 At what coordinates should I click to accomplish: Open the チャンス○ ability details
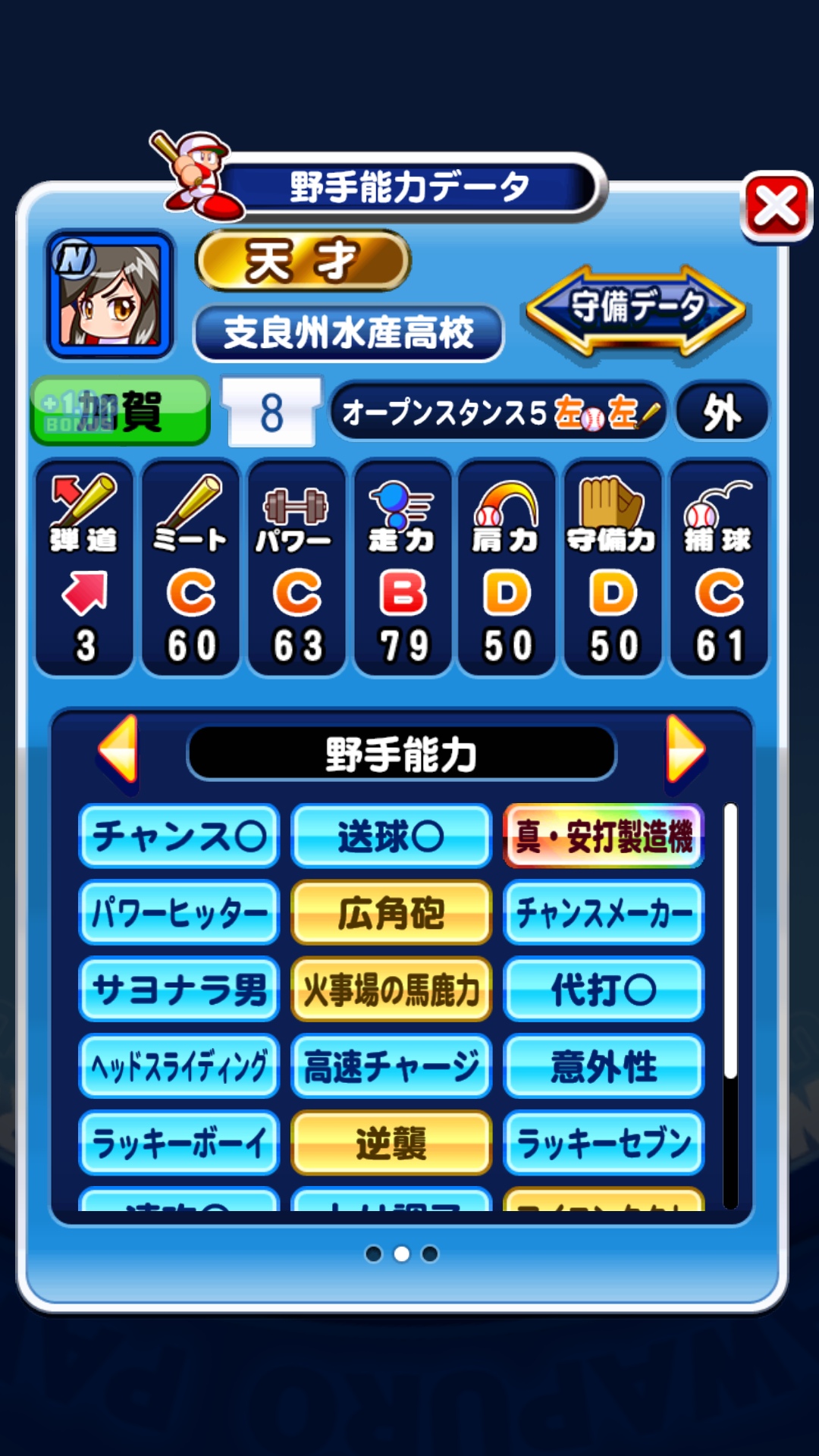[179, 836]
